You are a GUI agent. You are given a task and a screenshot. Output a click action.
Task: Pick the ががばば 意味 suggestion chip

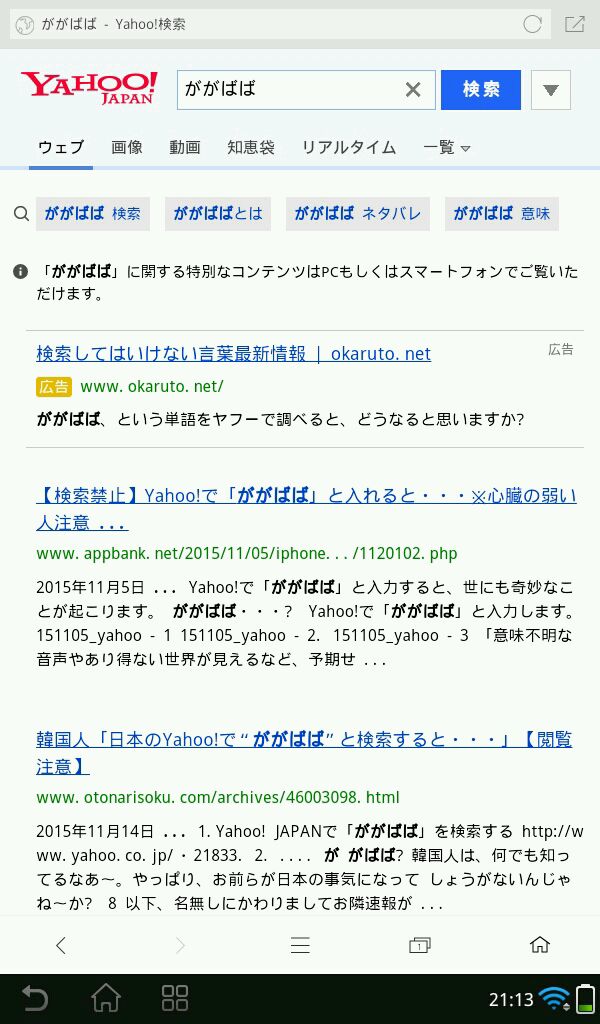pos(502,214)
